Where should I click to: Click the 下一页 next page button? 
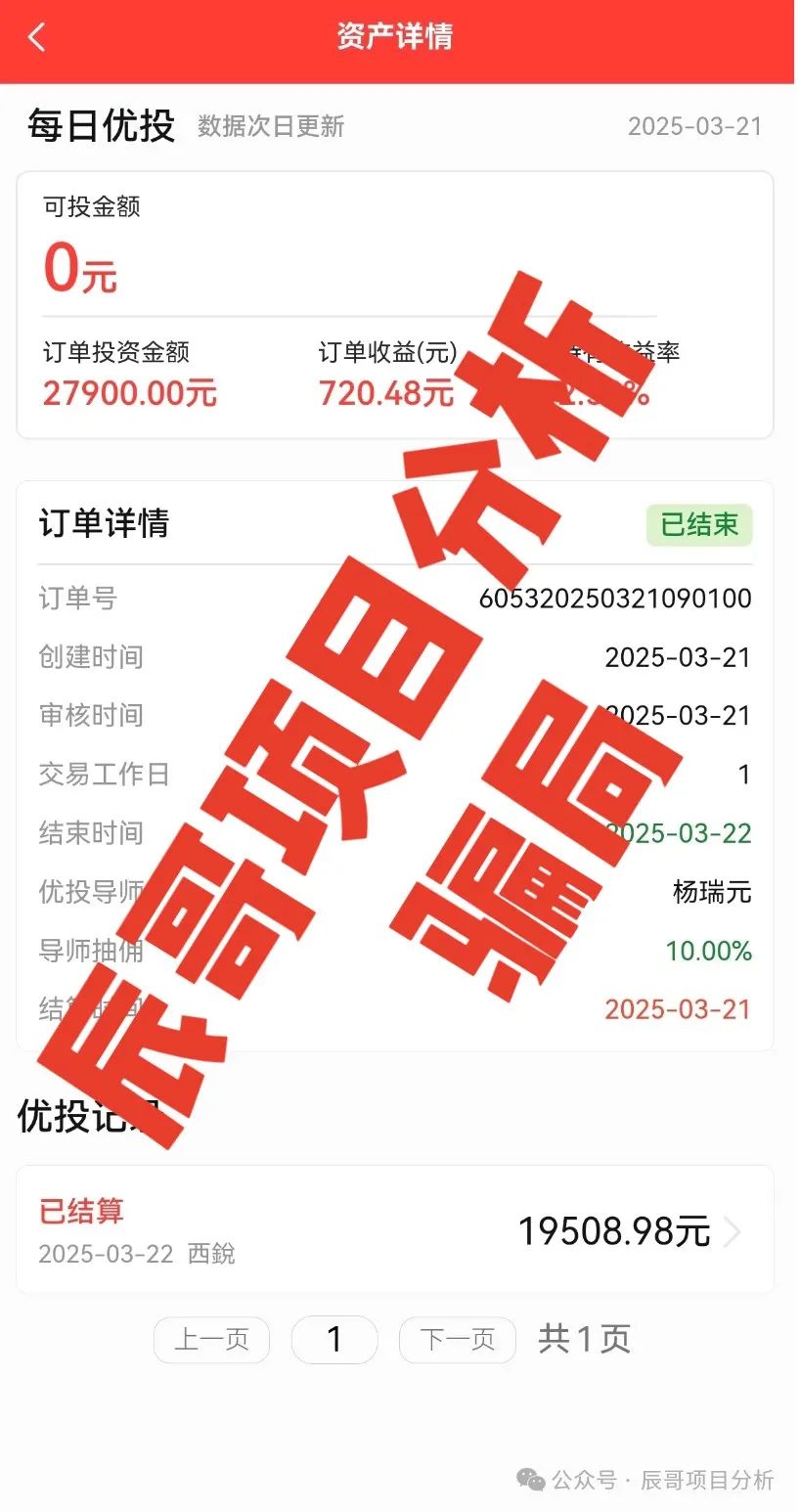pos(457,1340)
